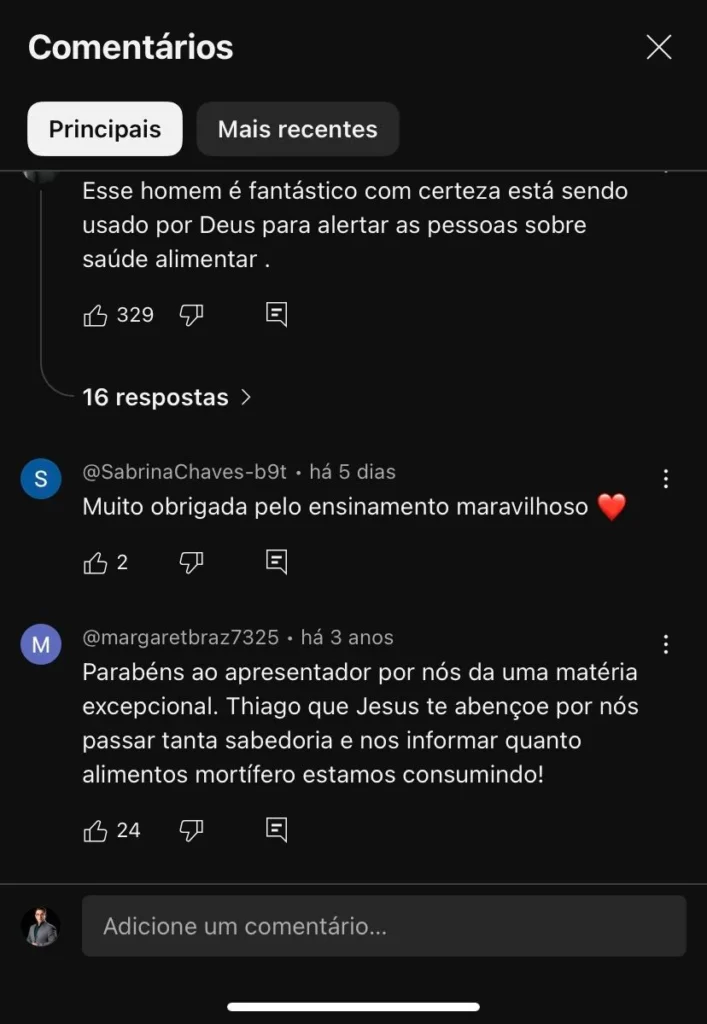Open options for margaretbraz7325's comment
The height and width of the screenshot is (1024, 707).
[665, 645]
